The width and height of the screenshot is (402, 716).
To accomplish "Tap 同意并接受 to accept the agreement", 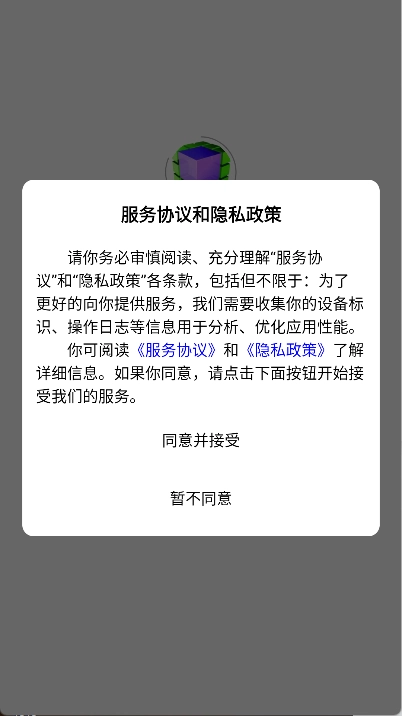I will click(201, 441).
